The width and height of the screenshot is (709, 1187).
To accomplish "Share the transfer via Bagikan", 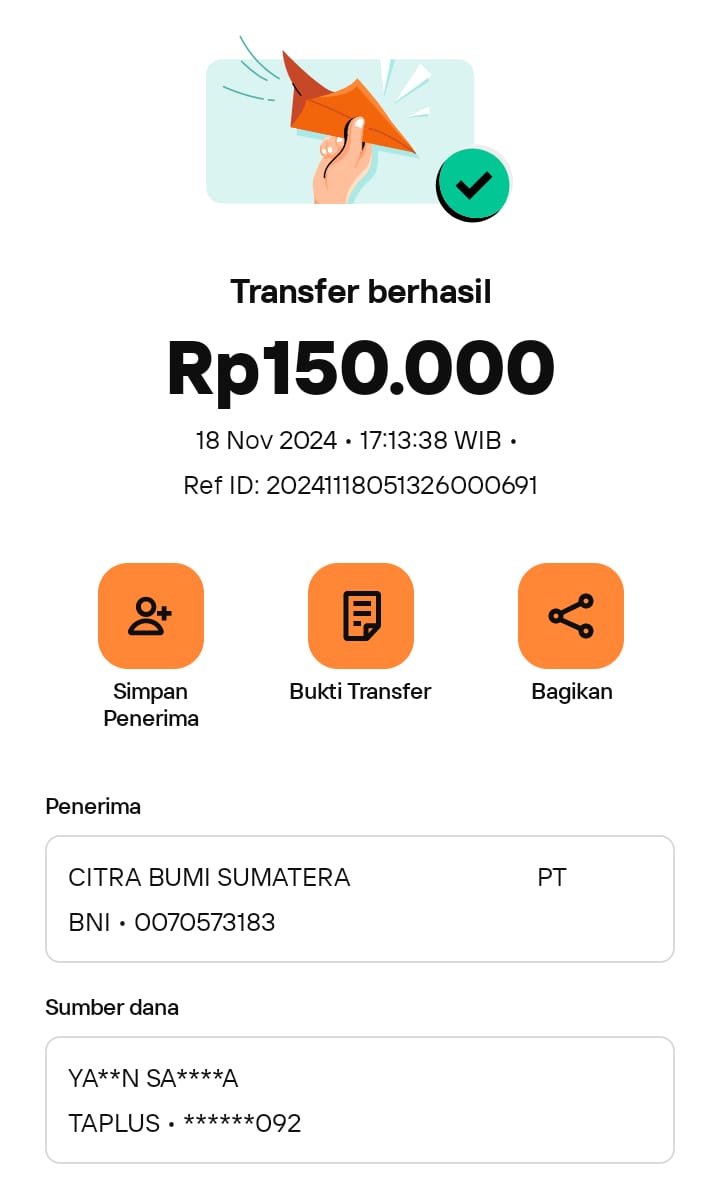I will click(571, 615).
